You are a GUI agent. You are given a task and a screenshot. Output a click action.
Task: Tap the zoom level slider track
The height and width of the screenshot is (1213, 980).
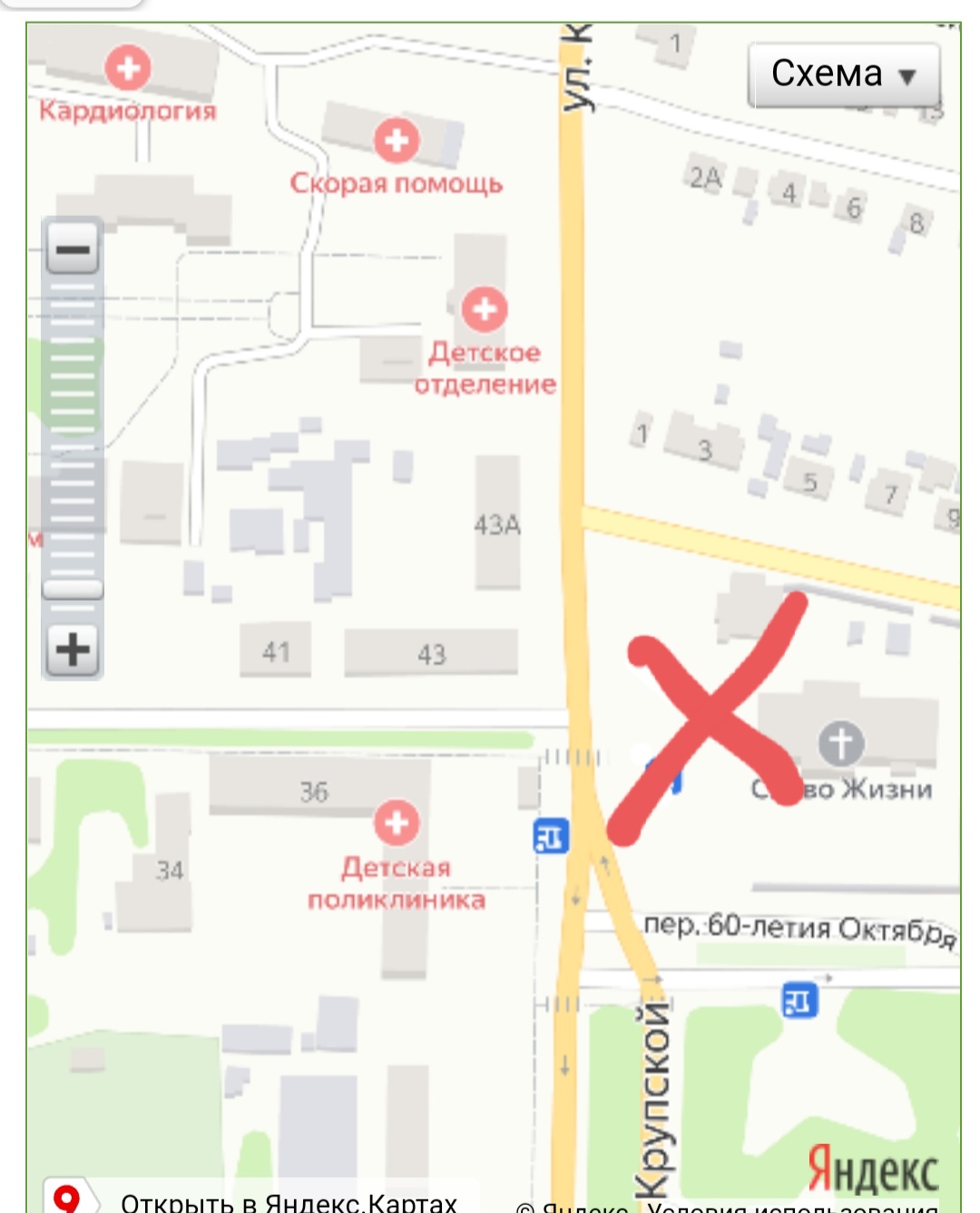(73, 435)
